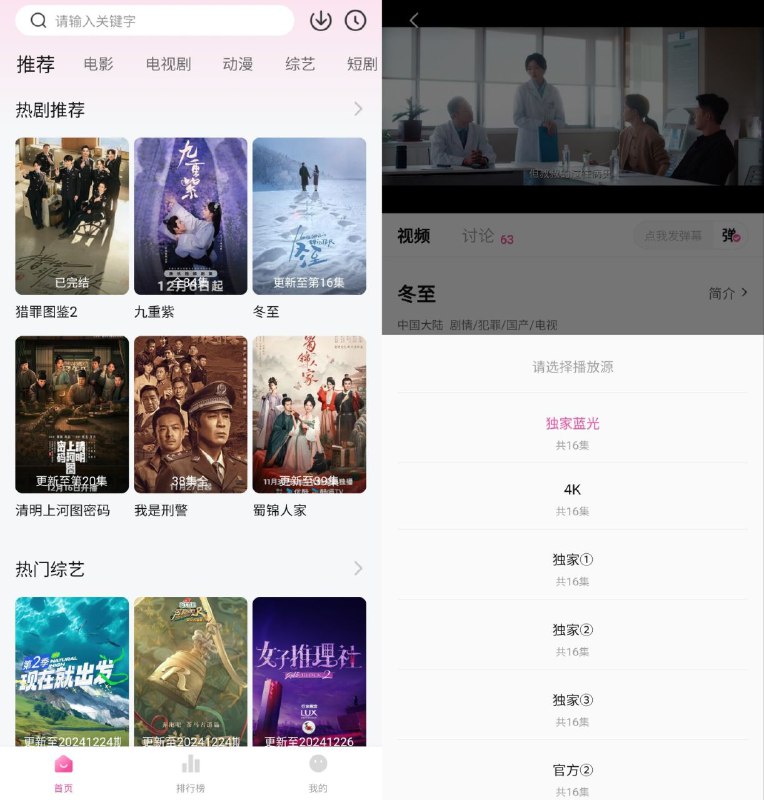Go back from the video player
764x800 pixels.
pos(414,20)
